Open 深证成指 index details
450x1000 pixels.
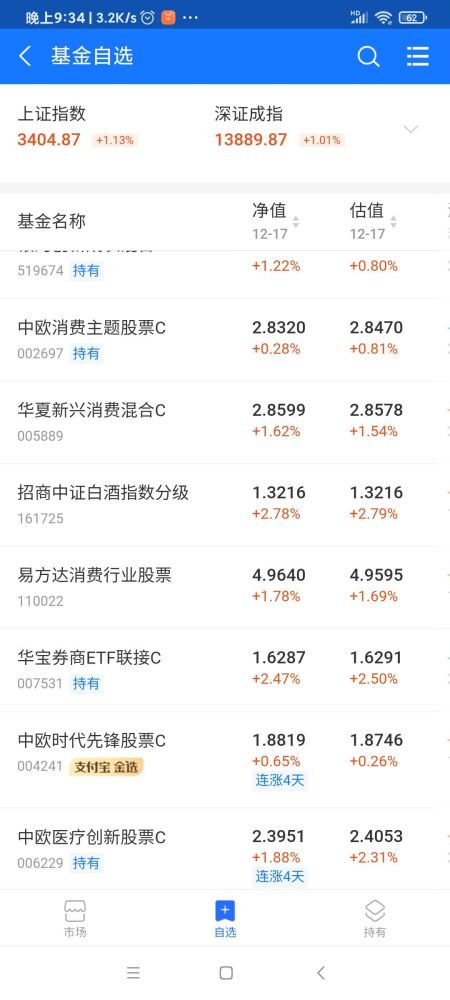(279, 127)
